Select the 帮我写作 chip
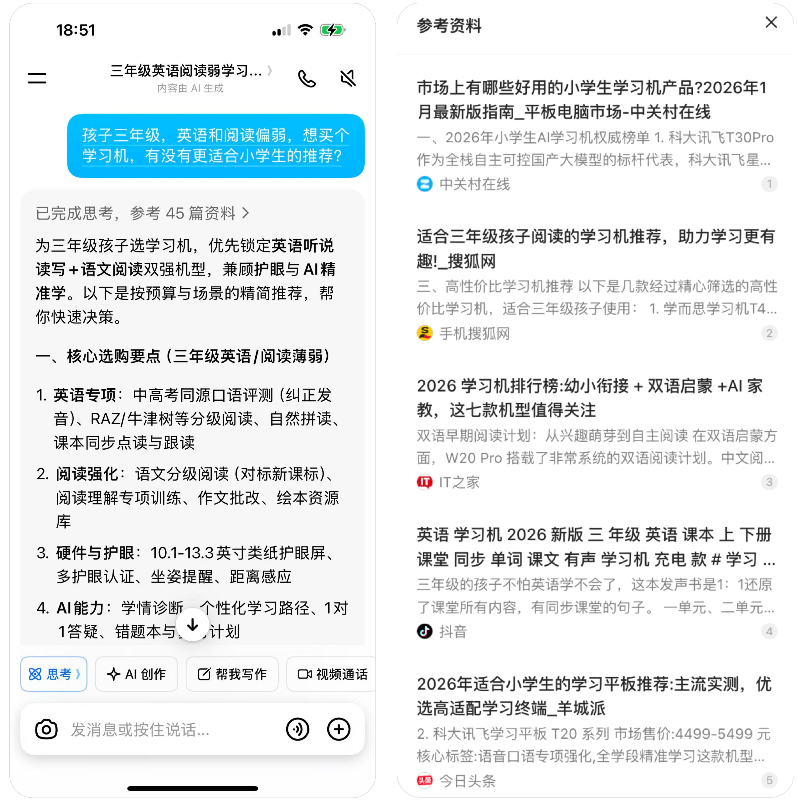 click(x=232, y=674)
